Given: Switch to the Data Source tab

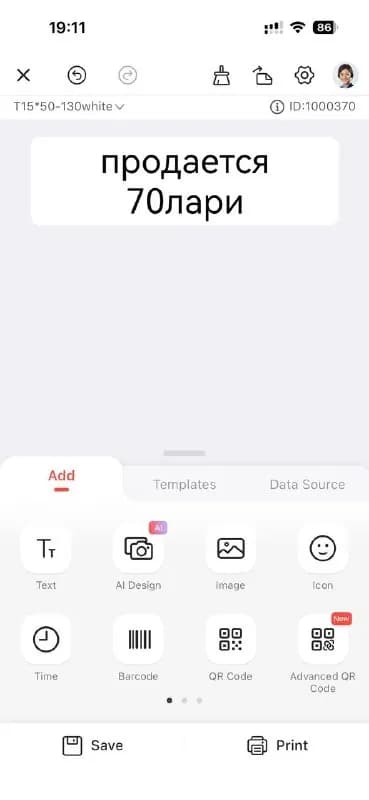Looking at the screenshot, I should point(307,484).
